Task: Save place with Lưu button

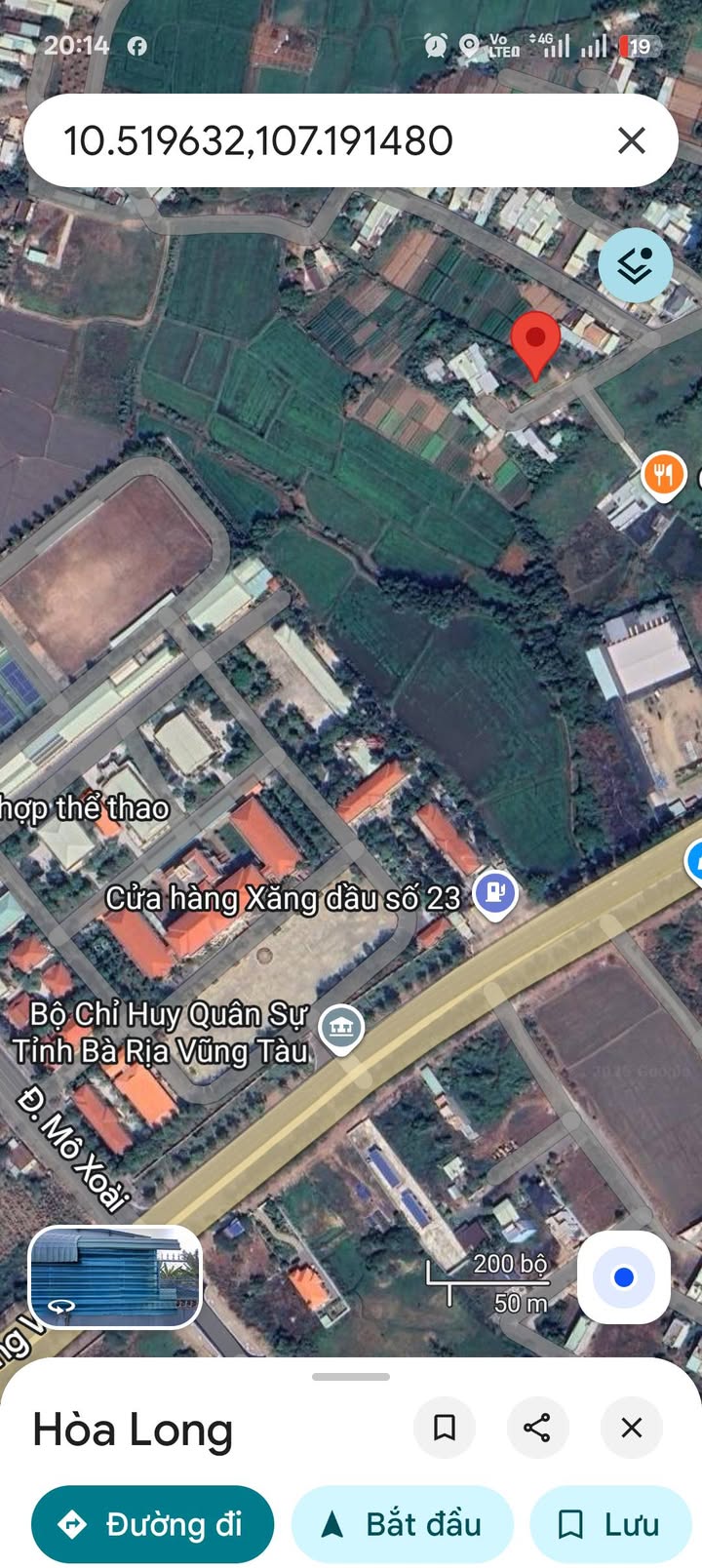Action: tap(609, 1524)
